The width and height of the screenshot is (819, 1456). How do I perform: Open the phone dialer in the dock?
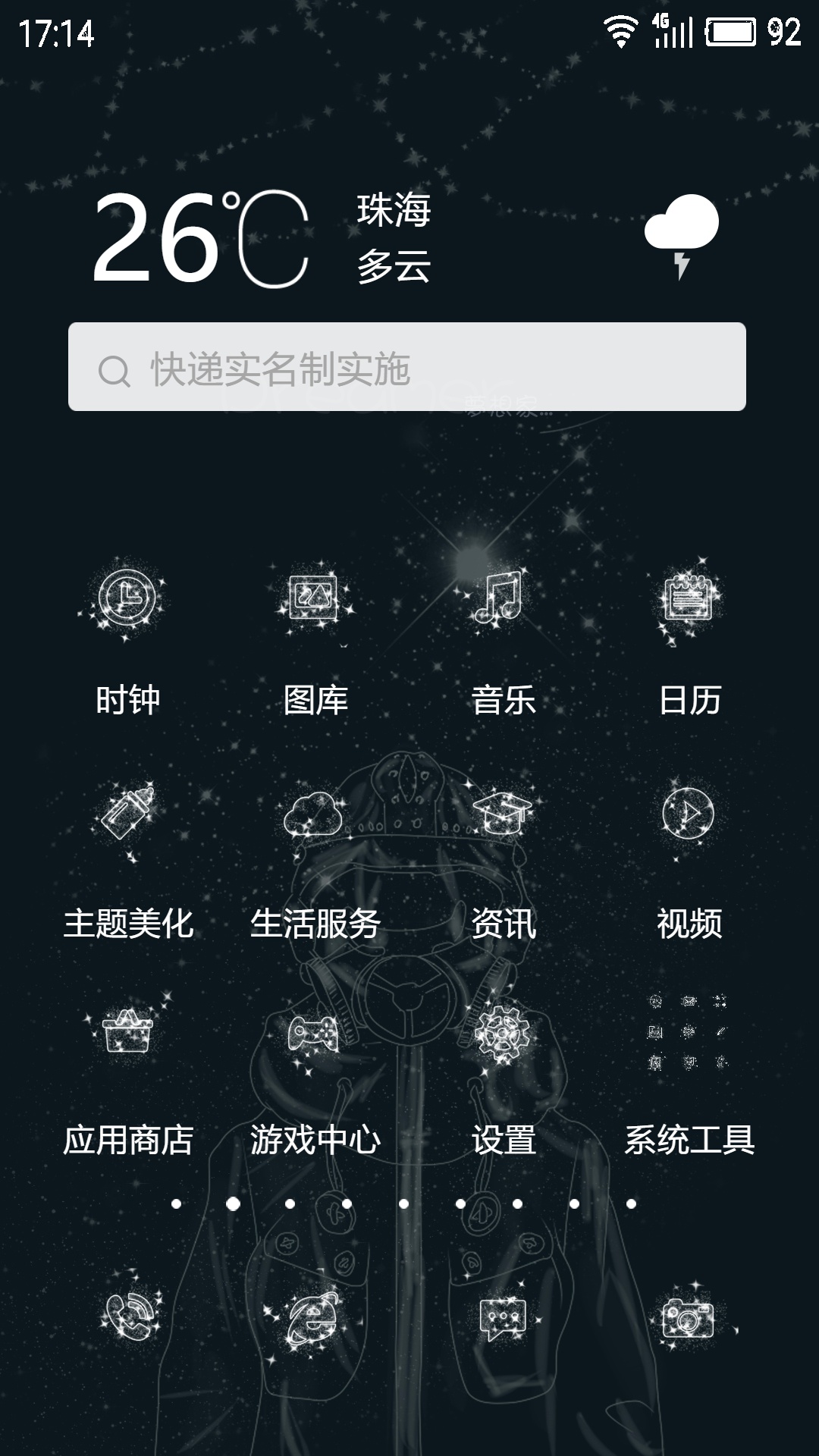(x=130, y=1316)
